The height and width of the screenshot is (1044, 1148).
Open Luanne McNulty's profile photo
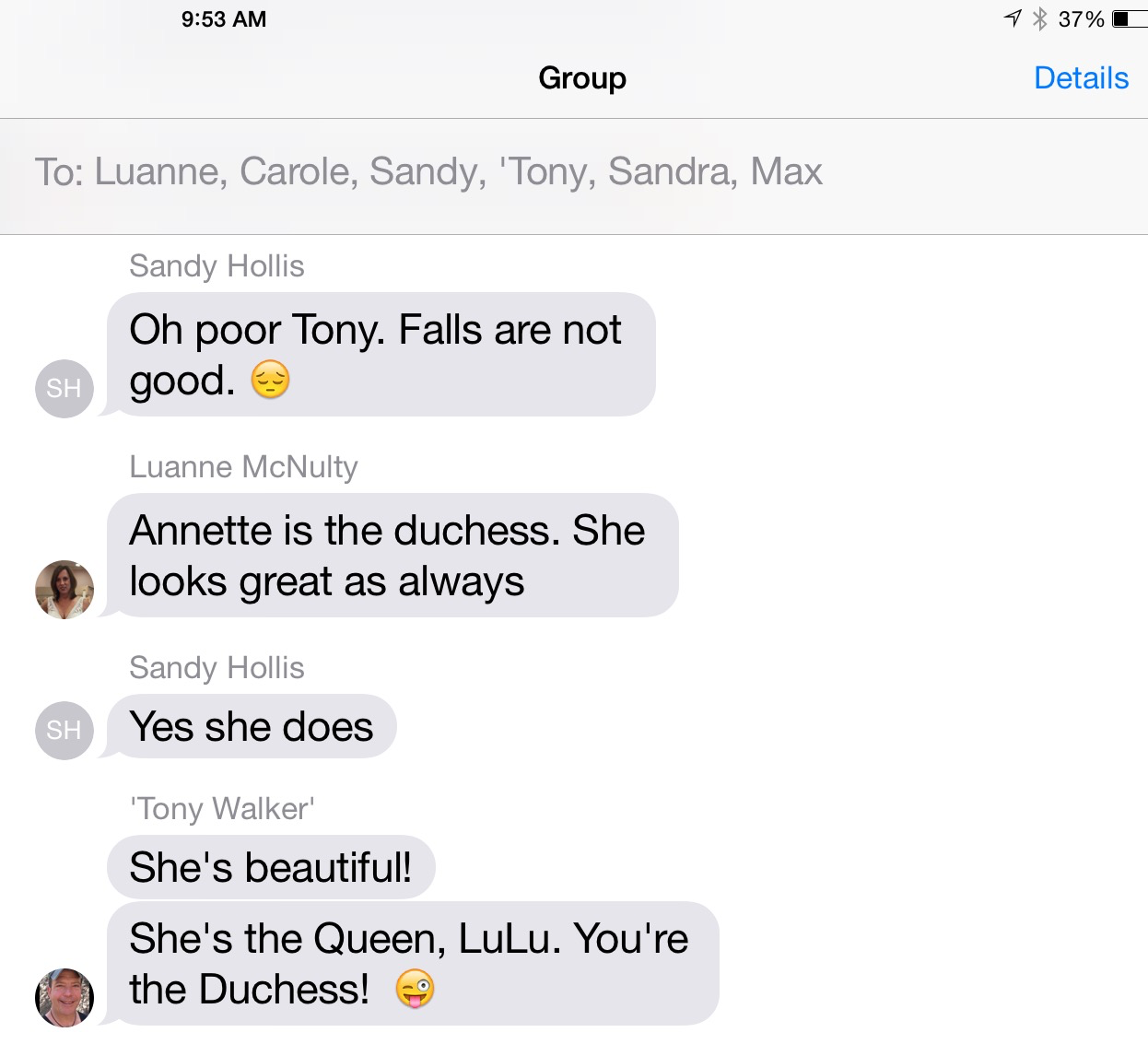click(64, 589)
